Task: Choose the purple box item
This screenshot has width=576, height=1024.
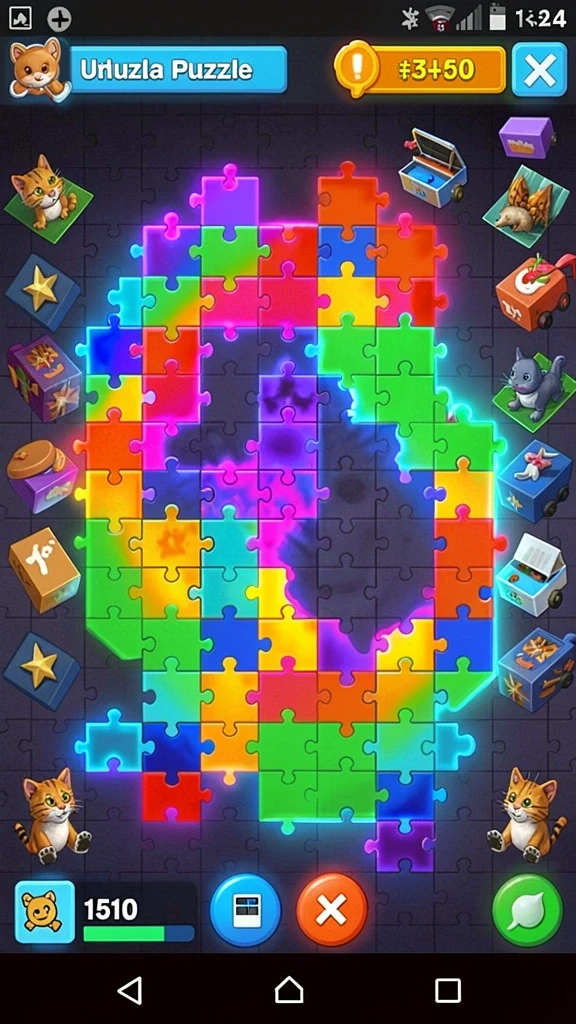Action: tap(526, 136)
